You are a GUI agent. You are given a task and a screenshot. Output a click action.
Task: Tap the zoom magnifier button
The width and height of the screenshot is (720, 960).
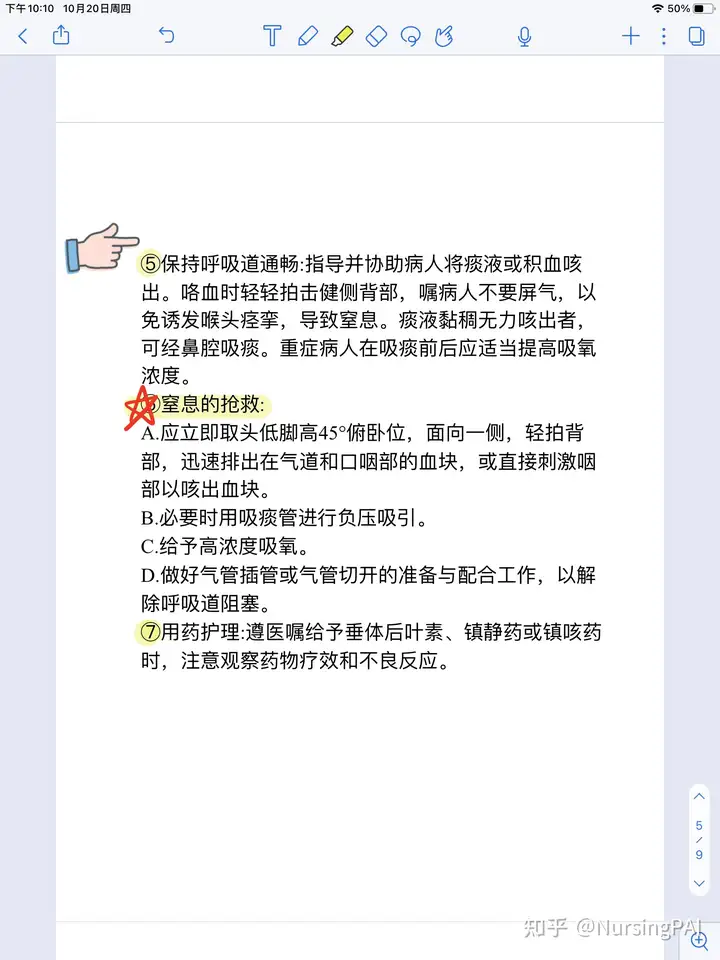(x=698, y=939)
